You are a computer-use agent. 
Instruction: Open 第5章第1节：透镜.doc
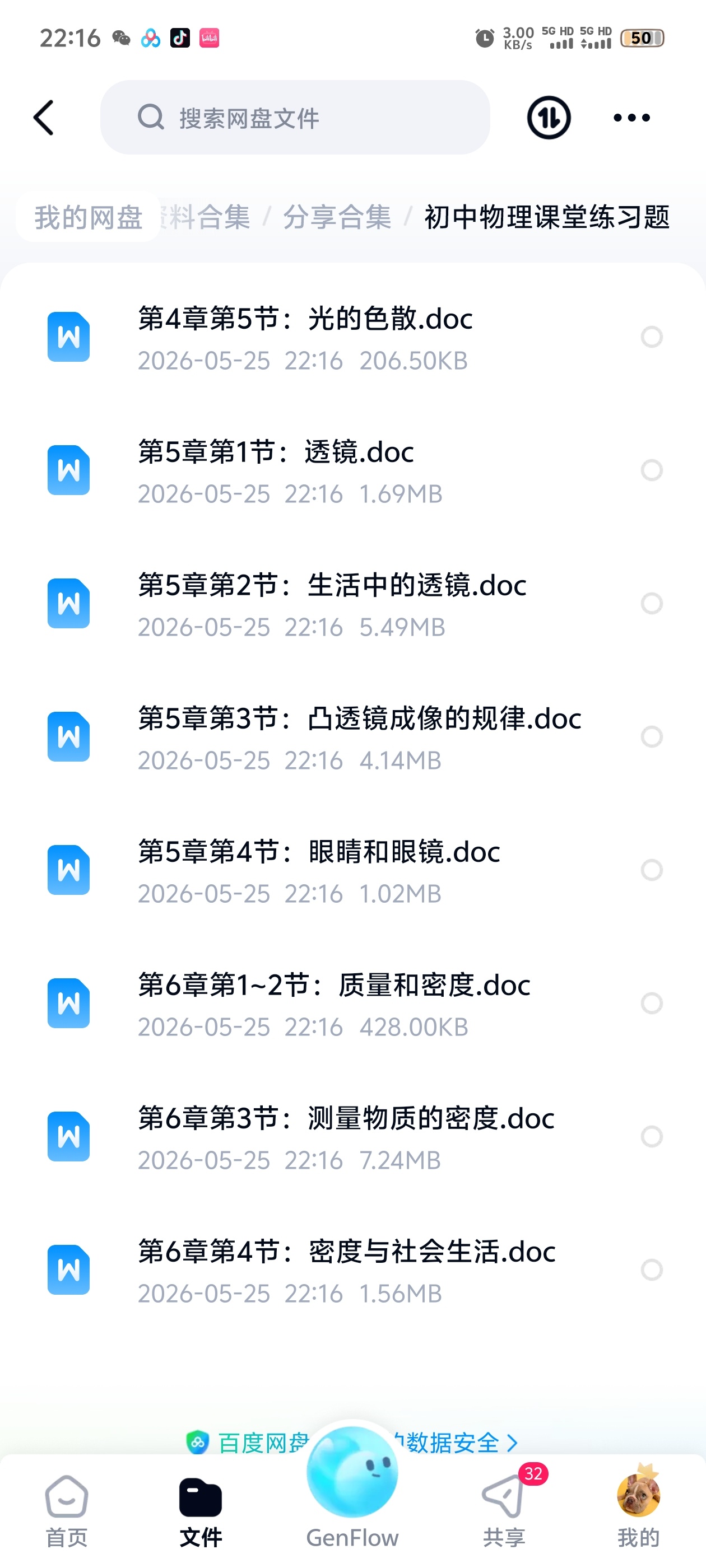352,470
